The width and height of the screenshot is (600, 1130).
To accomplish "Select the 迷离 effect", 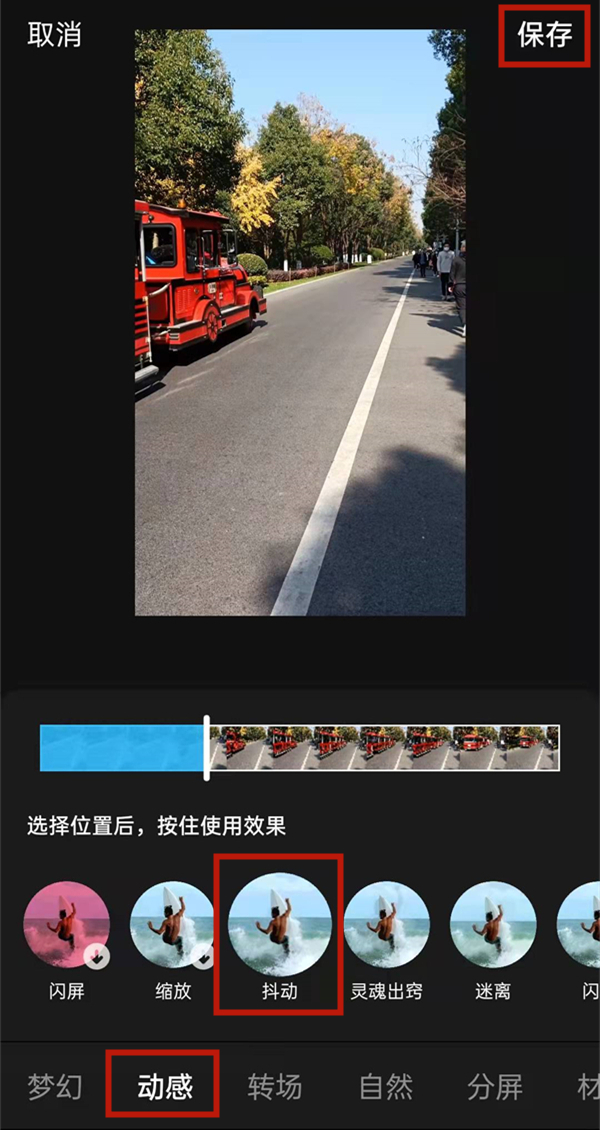I will pos(493,925).
